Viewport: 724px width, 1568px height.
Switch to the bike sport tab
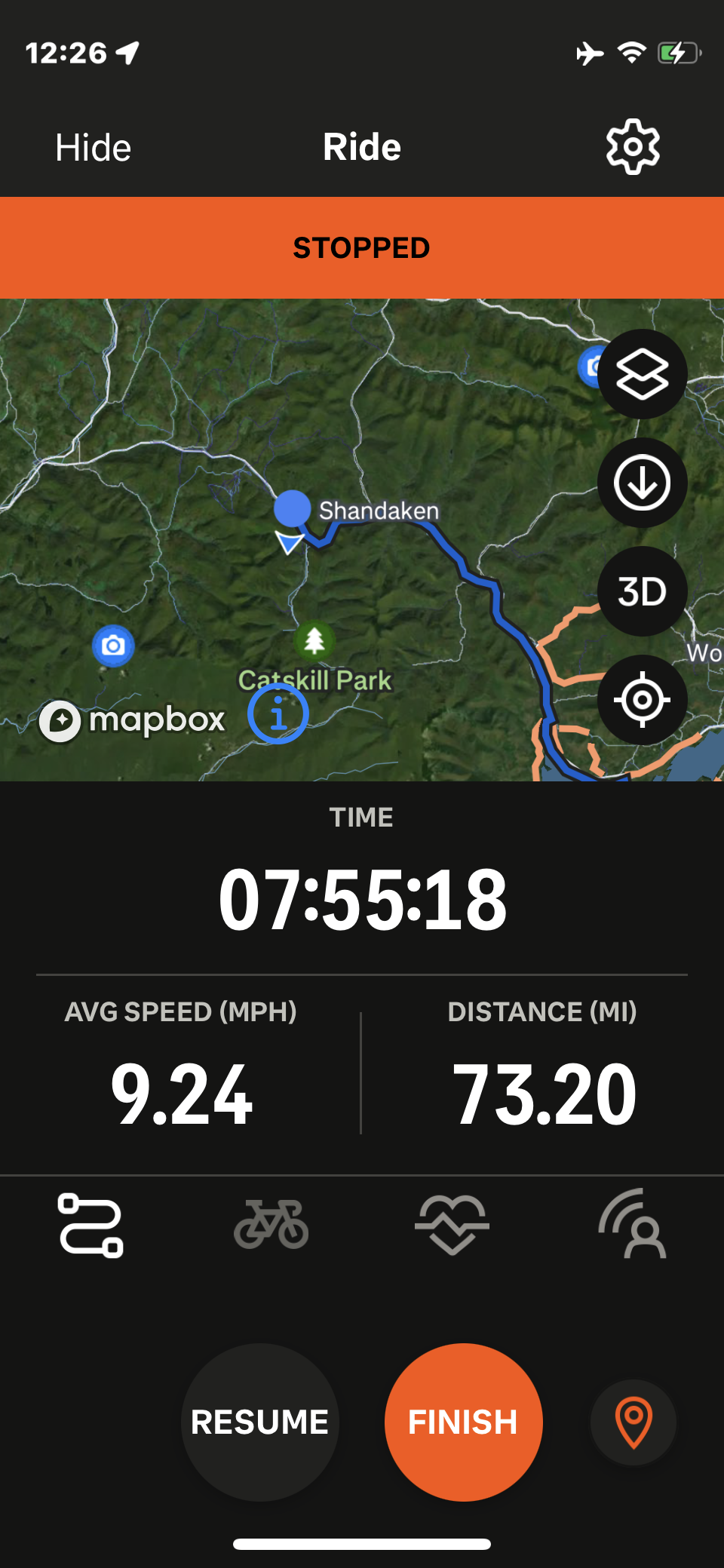(271, 1226)
